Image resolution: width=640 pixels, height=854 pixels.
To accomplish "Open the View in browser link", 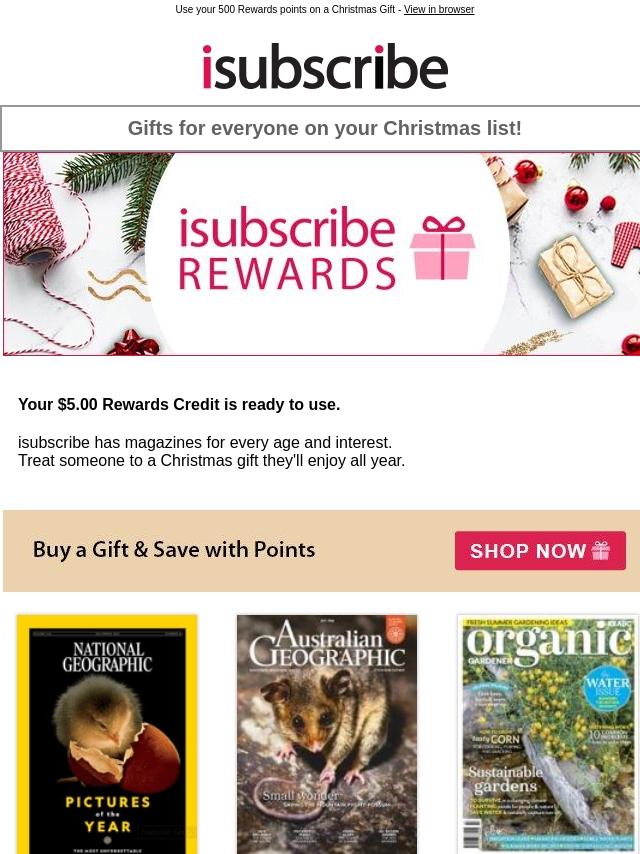I will tap(438, 10).
